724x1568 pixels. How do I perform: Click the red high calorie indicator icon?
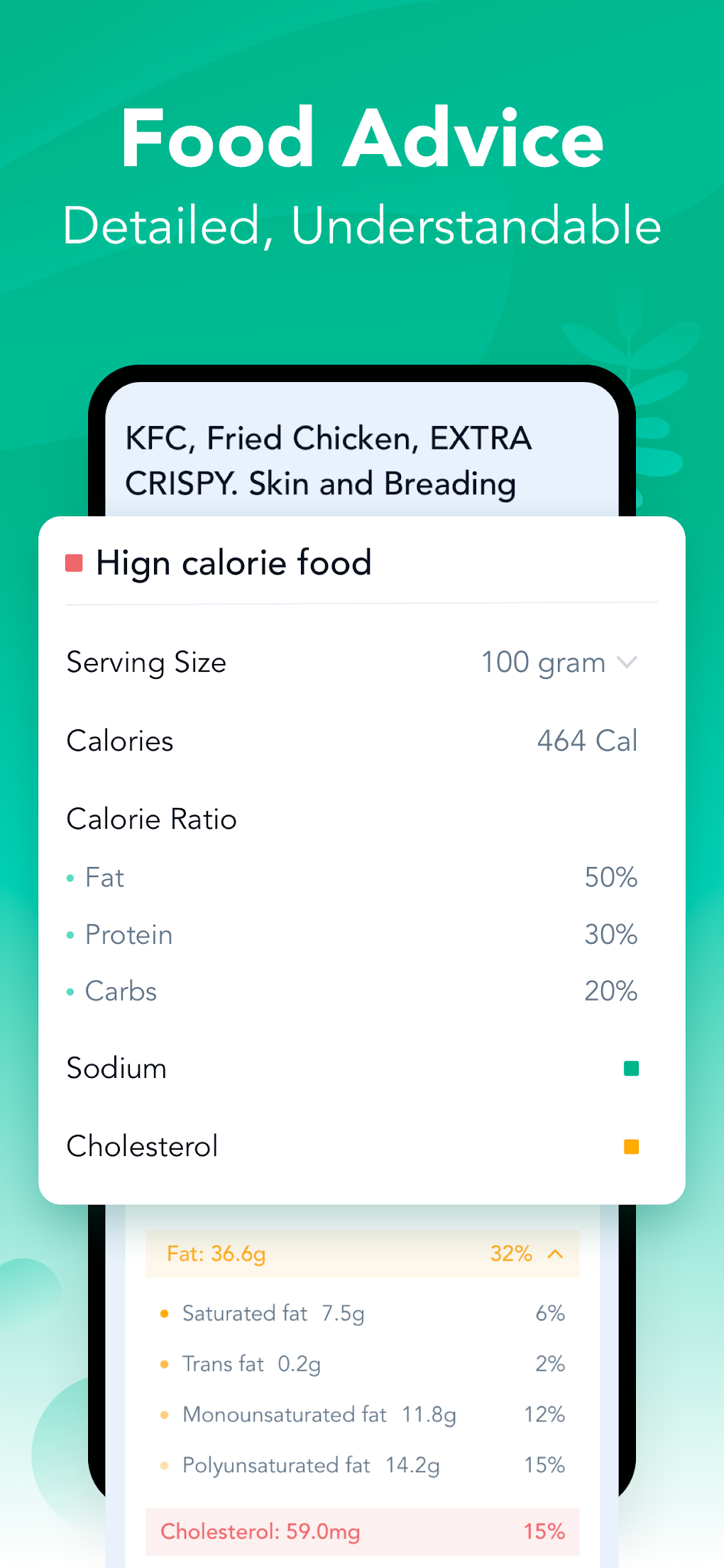coord(74,562)
